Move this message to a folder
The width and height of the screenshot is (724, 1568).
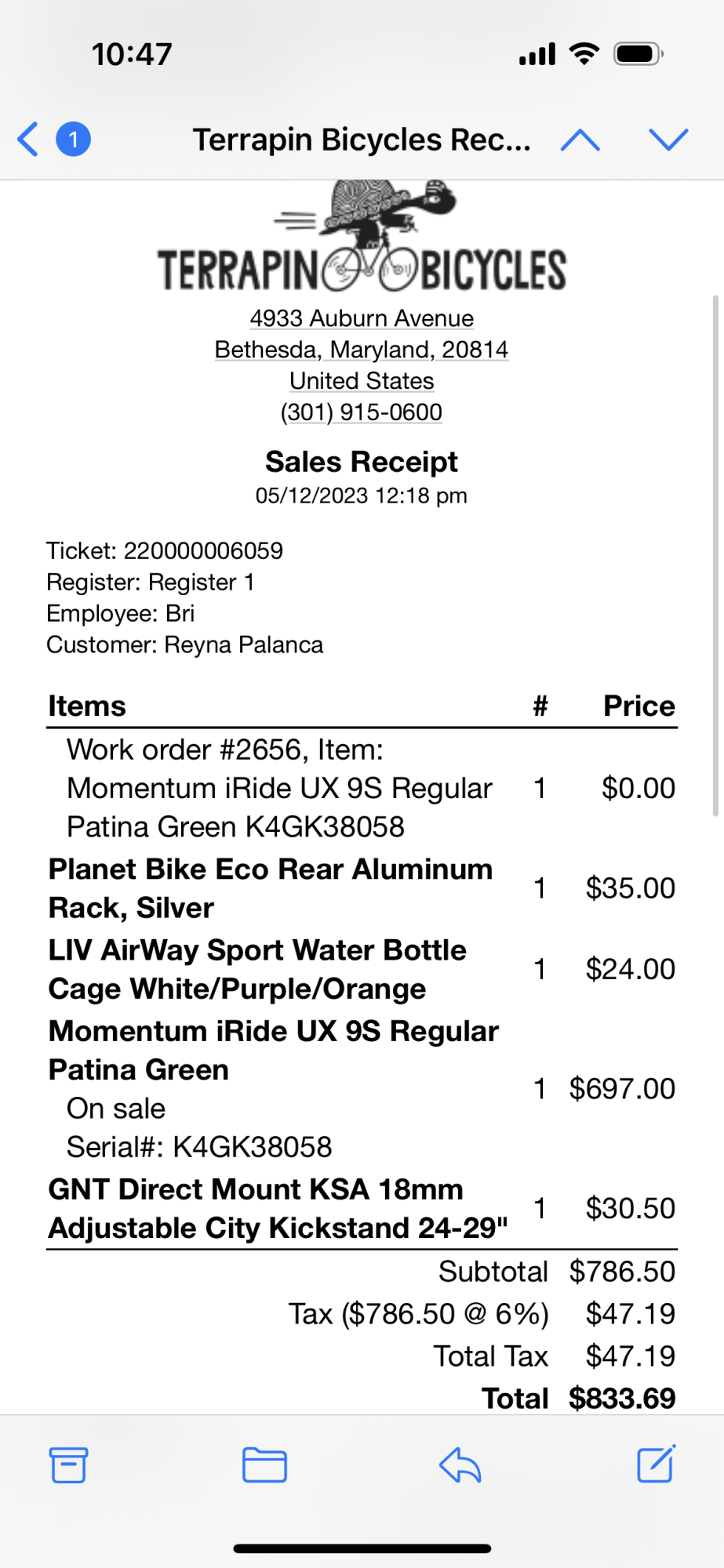[x=264, y=1465]
